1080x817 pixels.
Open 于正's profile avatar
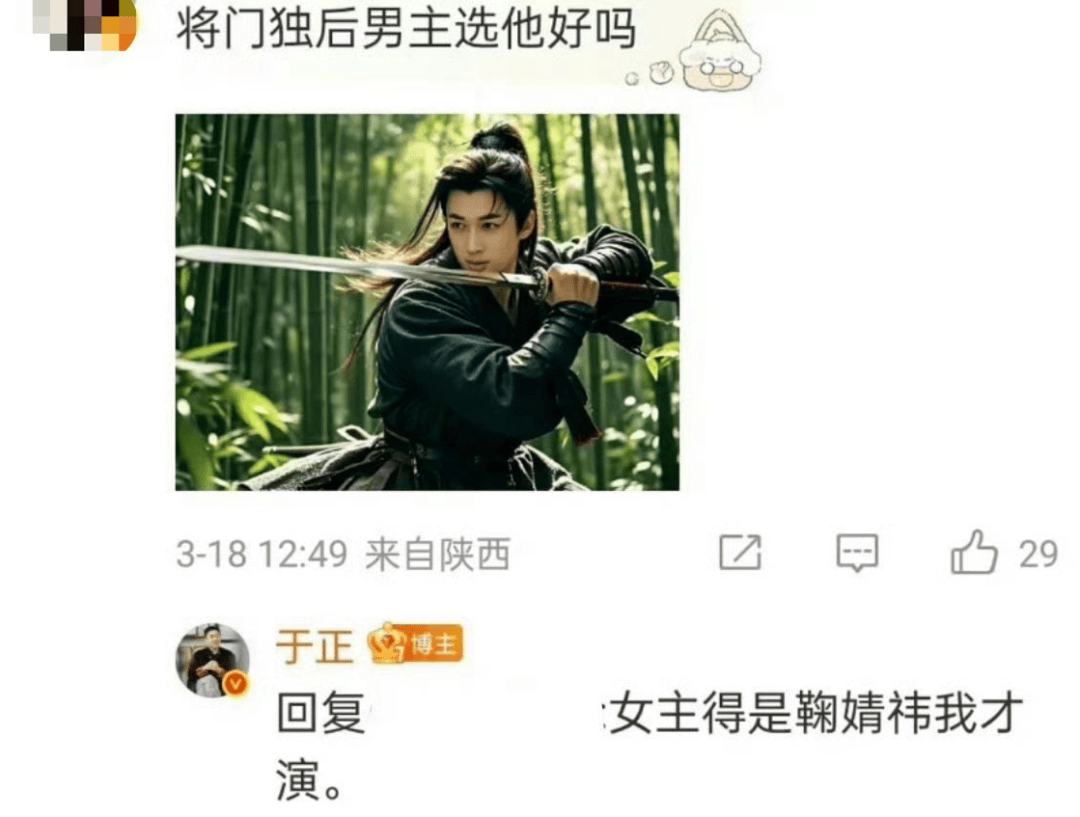pos(213,659)
